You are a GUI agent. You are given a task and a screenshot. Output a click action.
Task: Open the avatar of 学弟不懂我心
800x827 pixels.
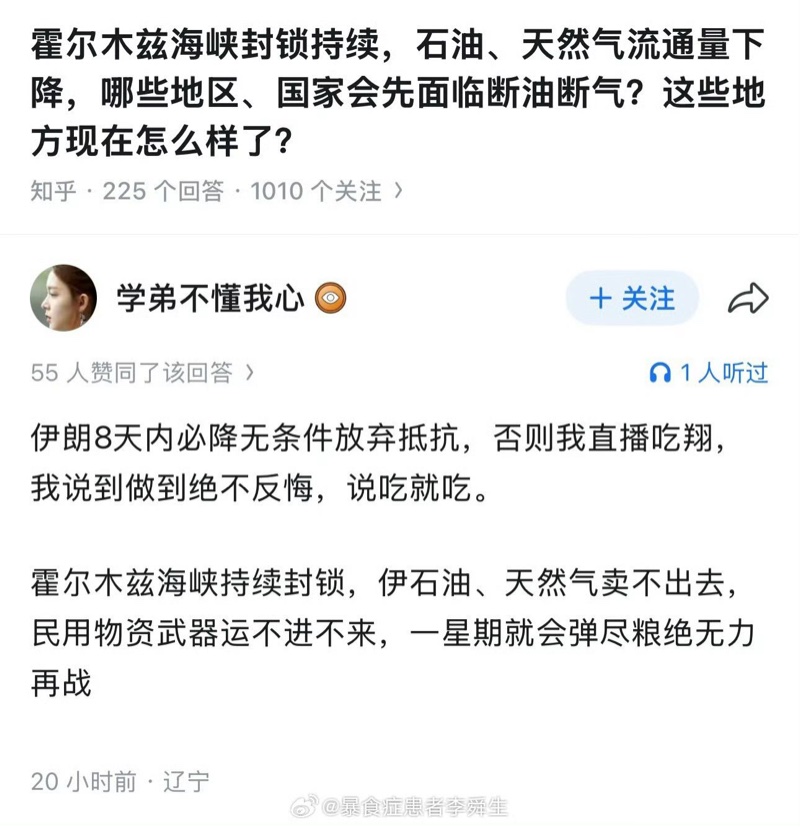[x=64, y=298]
